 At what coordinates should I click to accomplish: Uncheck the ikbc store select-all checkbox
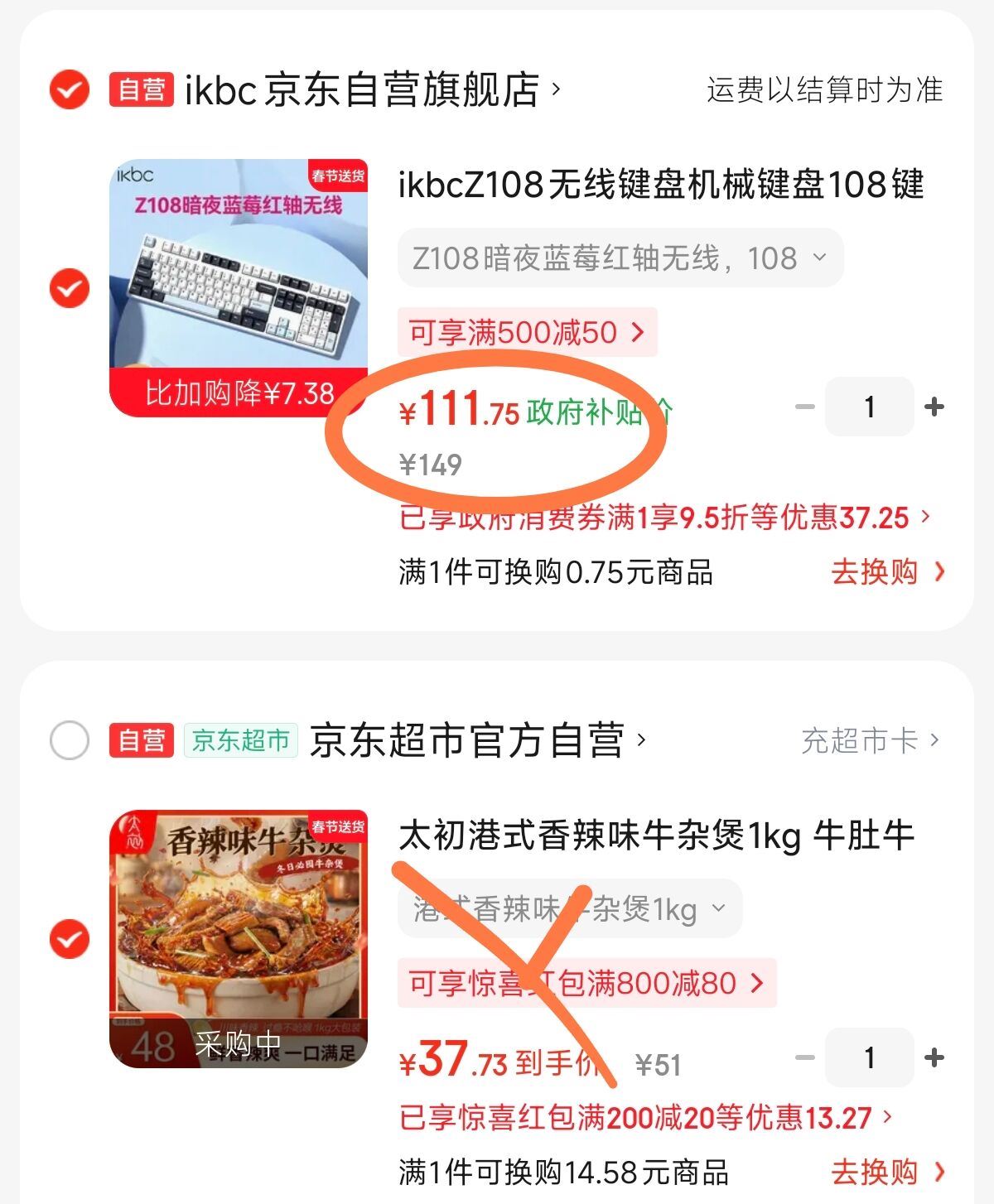tap(70, 89)
